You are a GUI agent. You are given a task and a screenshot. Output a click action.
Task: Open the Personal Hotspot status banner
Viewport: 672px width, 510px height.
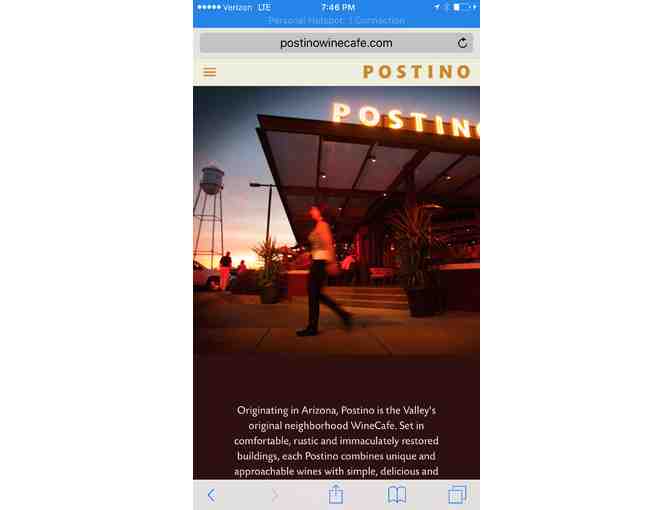[336, 20]
